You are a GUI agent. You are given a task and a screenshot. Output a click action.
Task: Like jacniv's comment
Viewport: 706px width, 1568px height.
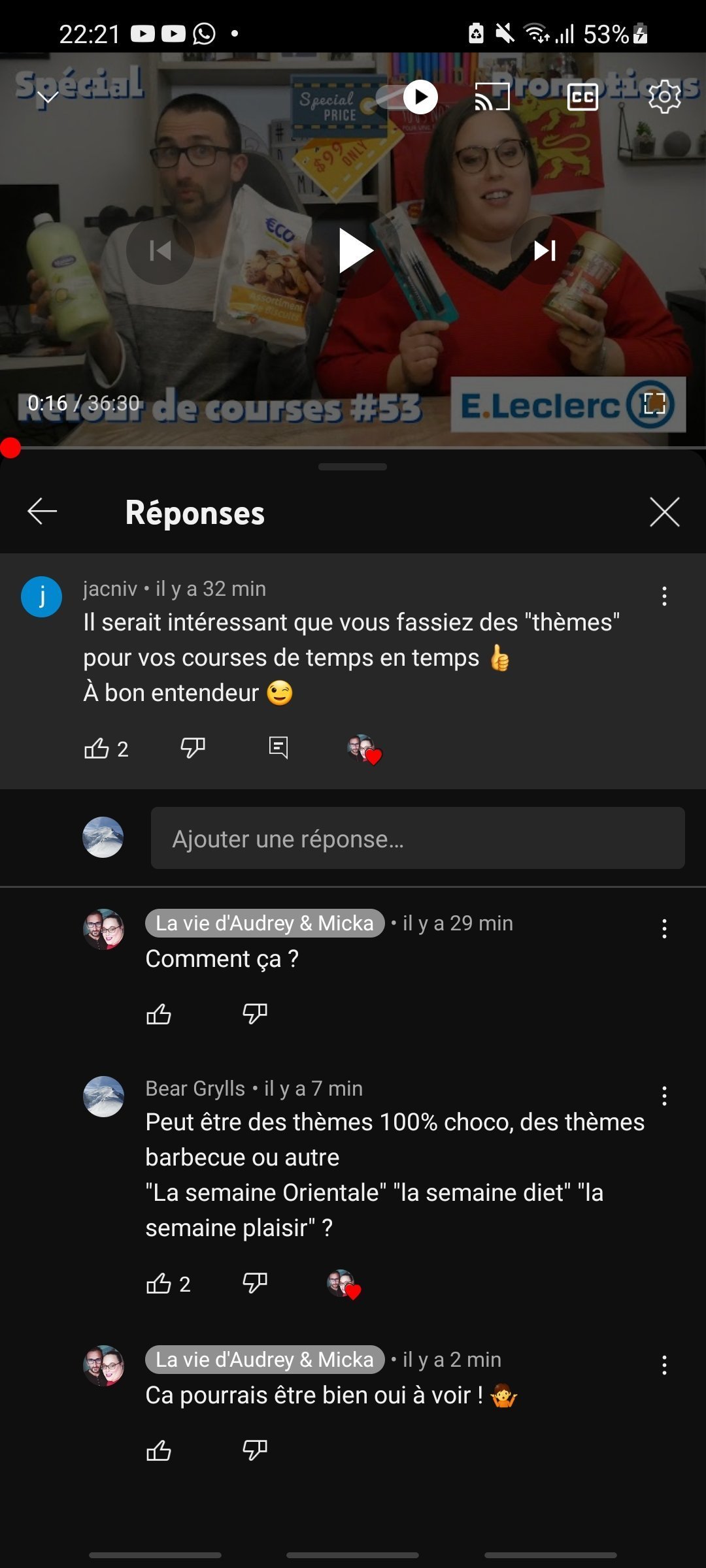point(97,747)
